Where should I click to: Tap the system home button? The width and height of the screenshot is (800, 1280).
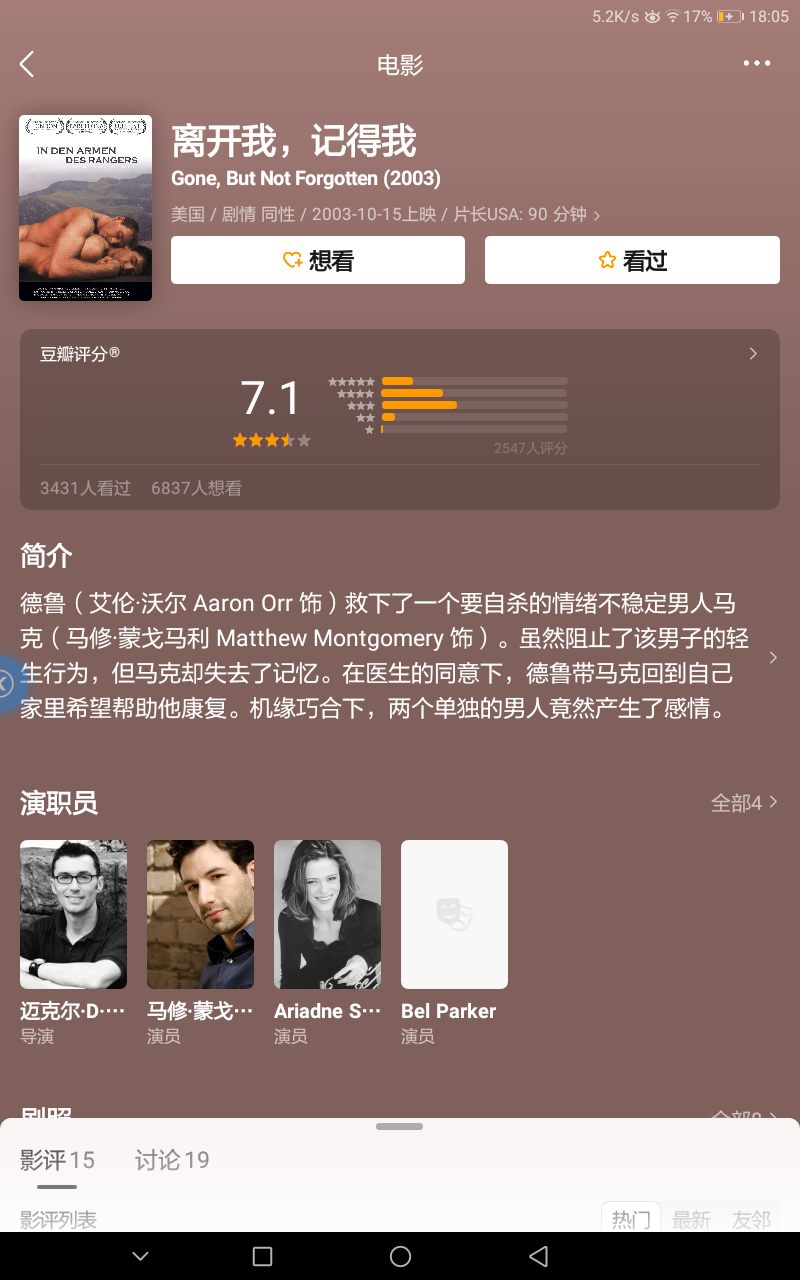point(400,1256)
